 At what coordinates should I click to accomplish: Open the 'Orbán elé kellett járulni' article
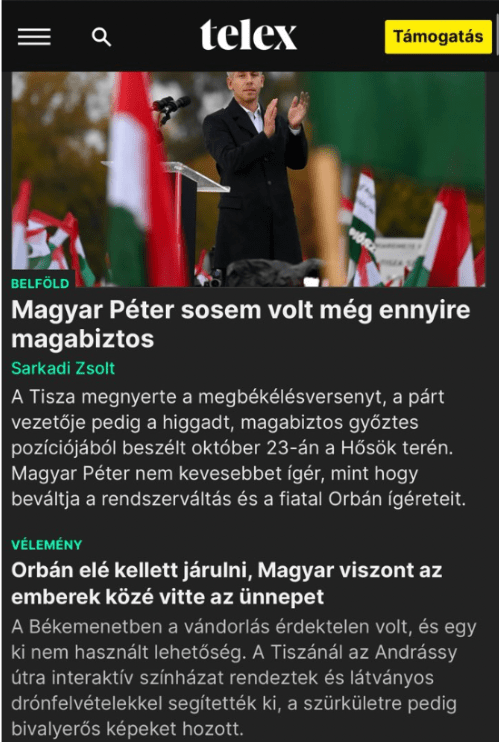[x=226, y=583]
